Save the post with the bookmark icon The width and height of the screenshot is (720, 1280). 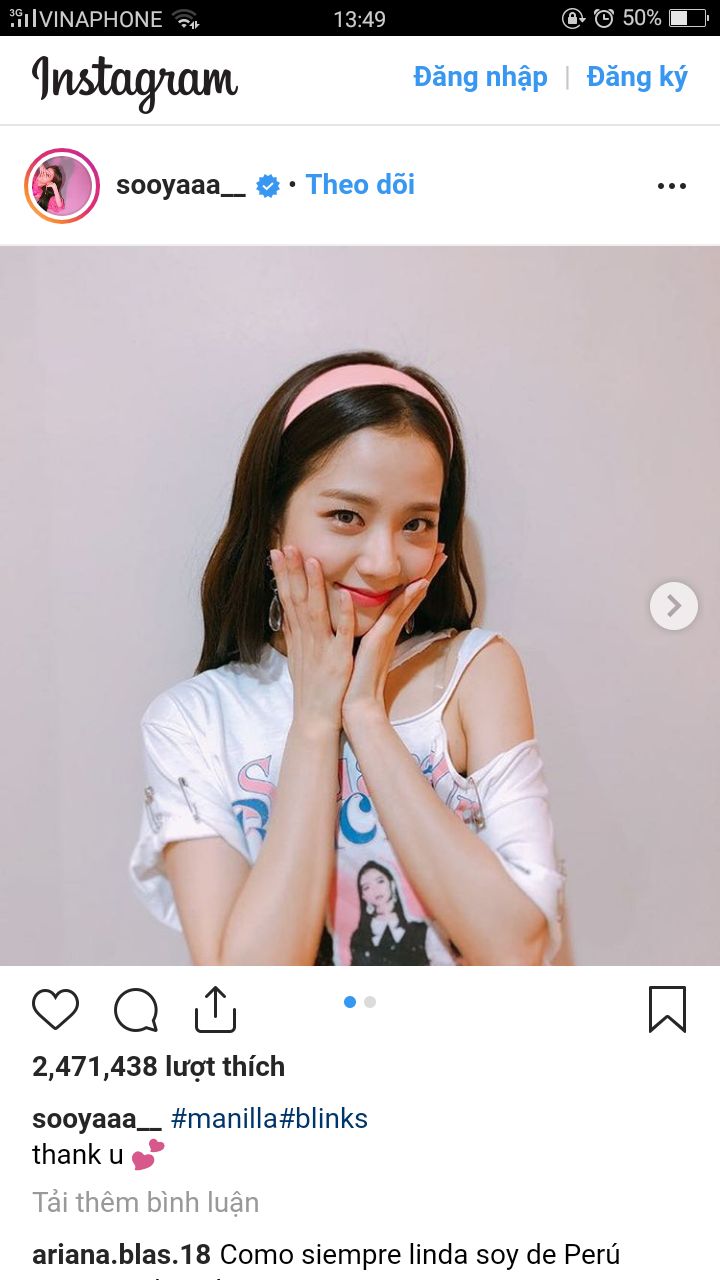click(667, 1010)
